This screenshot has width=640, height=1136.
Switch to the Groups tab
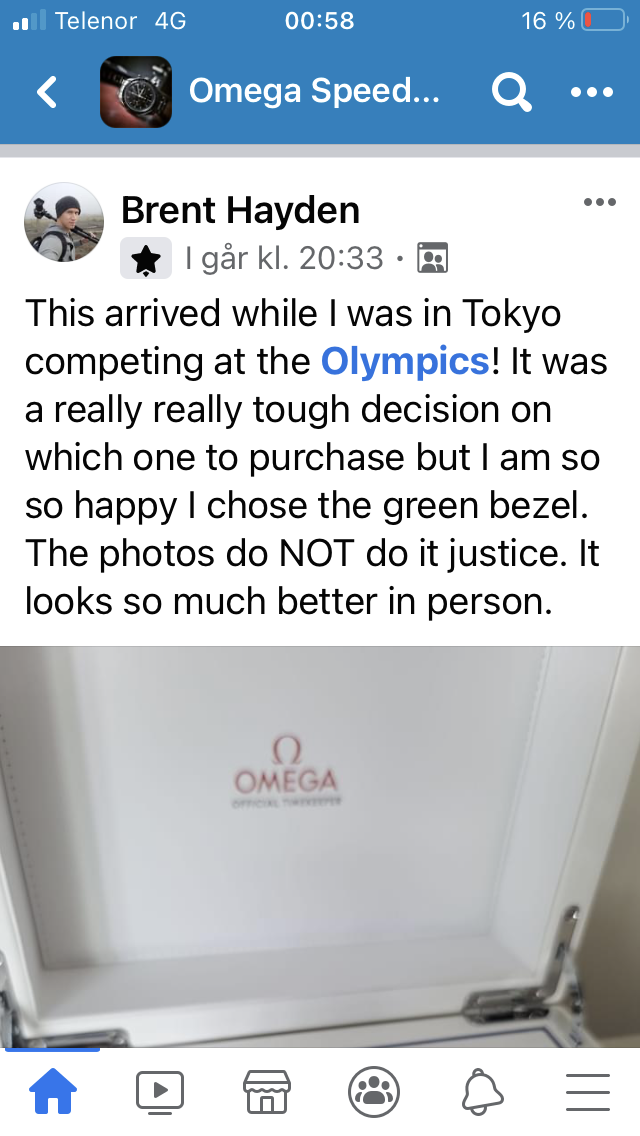(x=374, y=1091)
